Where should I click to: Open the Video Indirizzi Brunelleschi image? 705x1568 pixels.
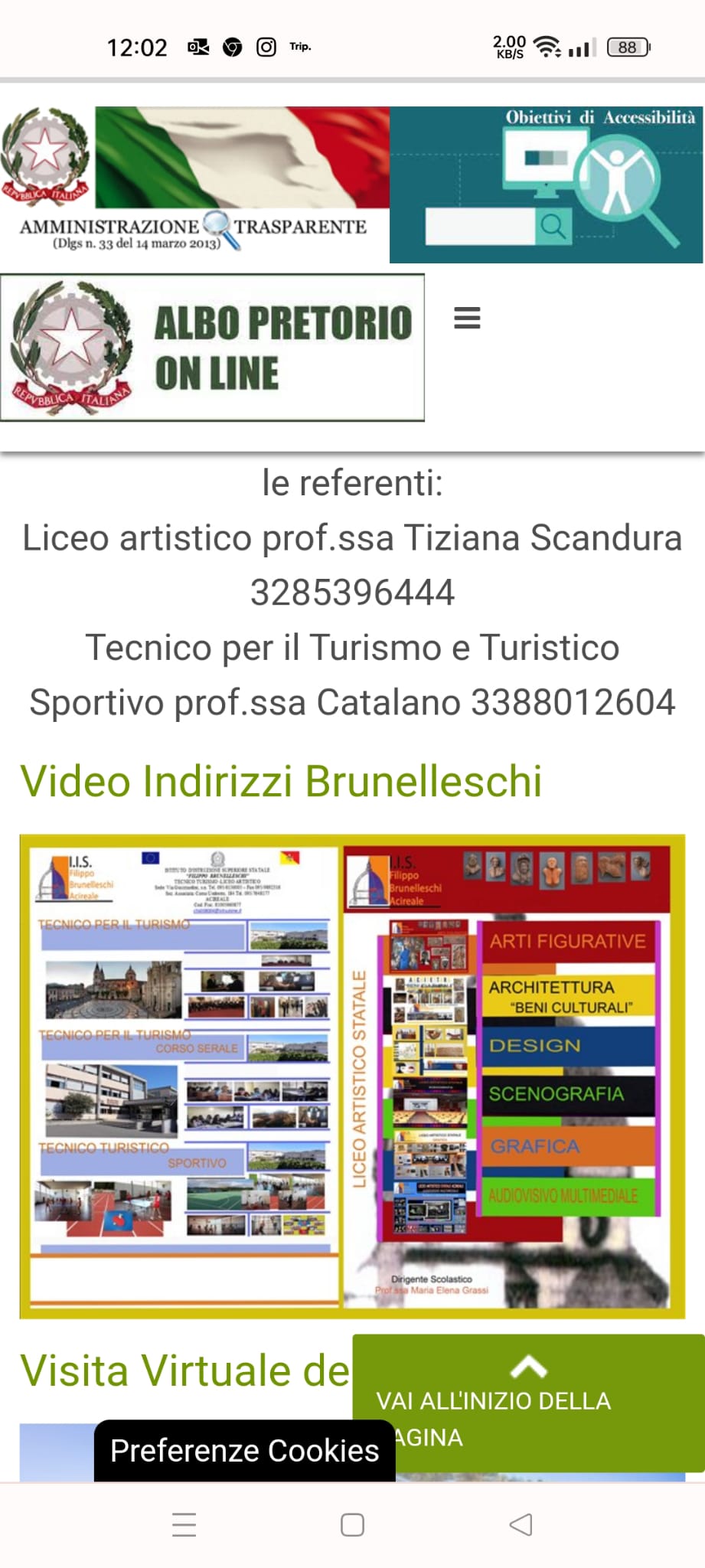click(352, 1076)
